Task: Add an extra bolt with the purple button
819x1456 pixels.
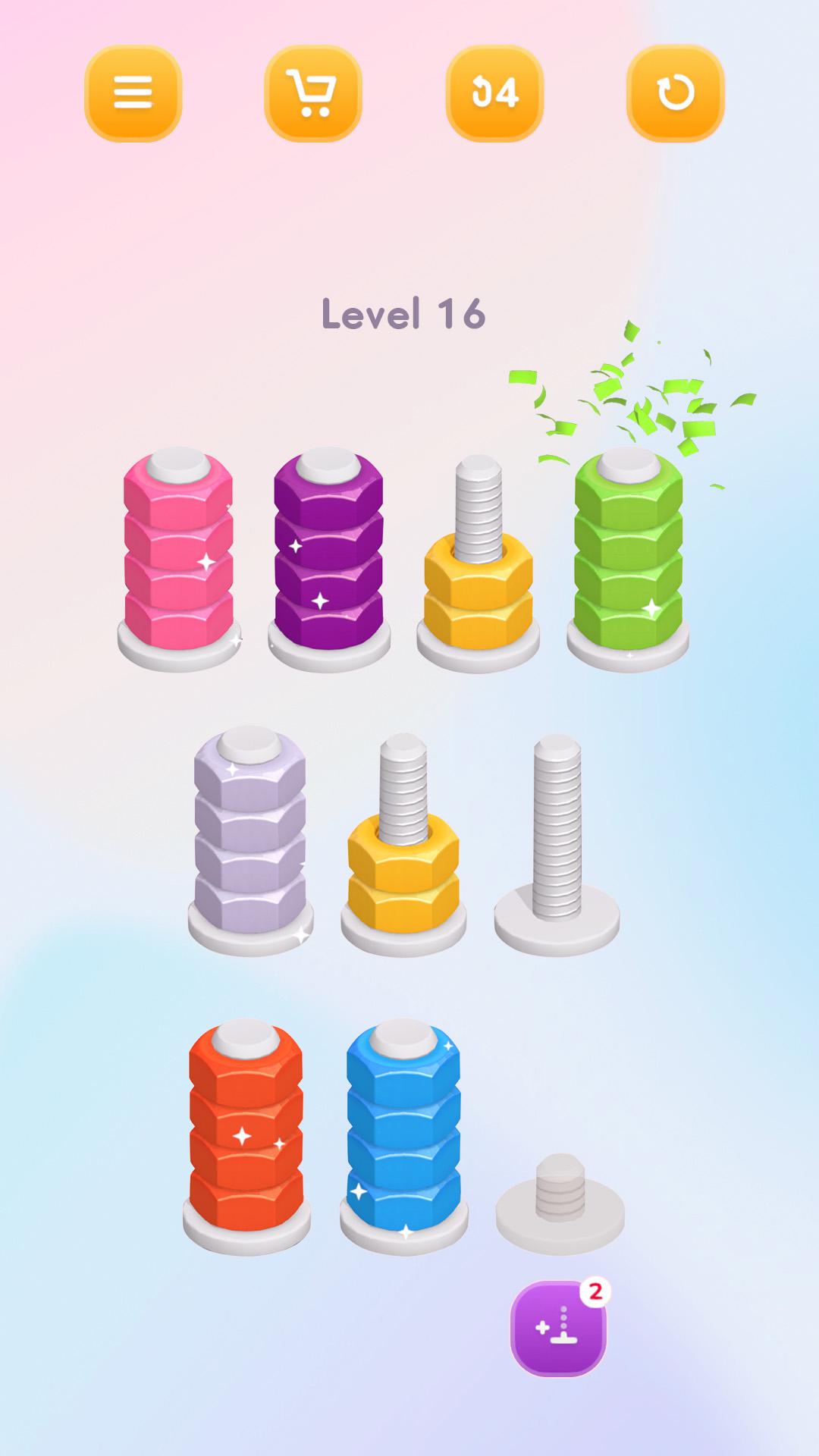Action: click(559, 1329)
